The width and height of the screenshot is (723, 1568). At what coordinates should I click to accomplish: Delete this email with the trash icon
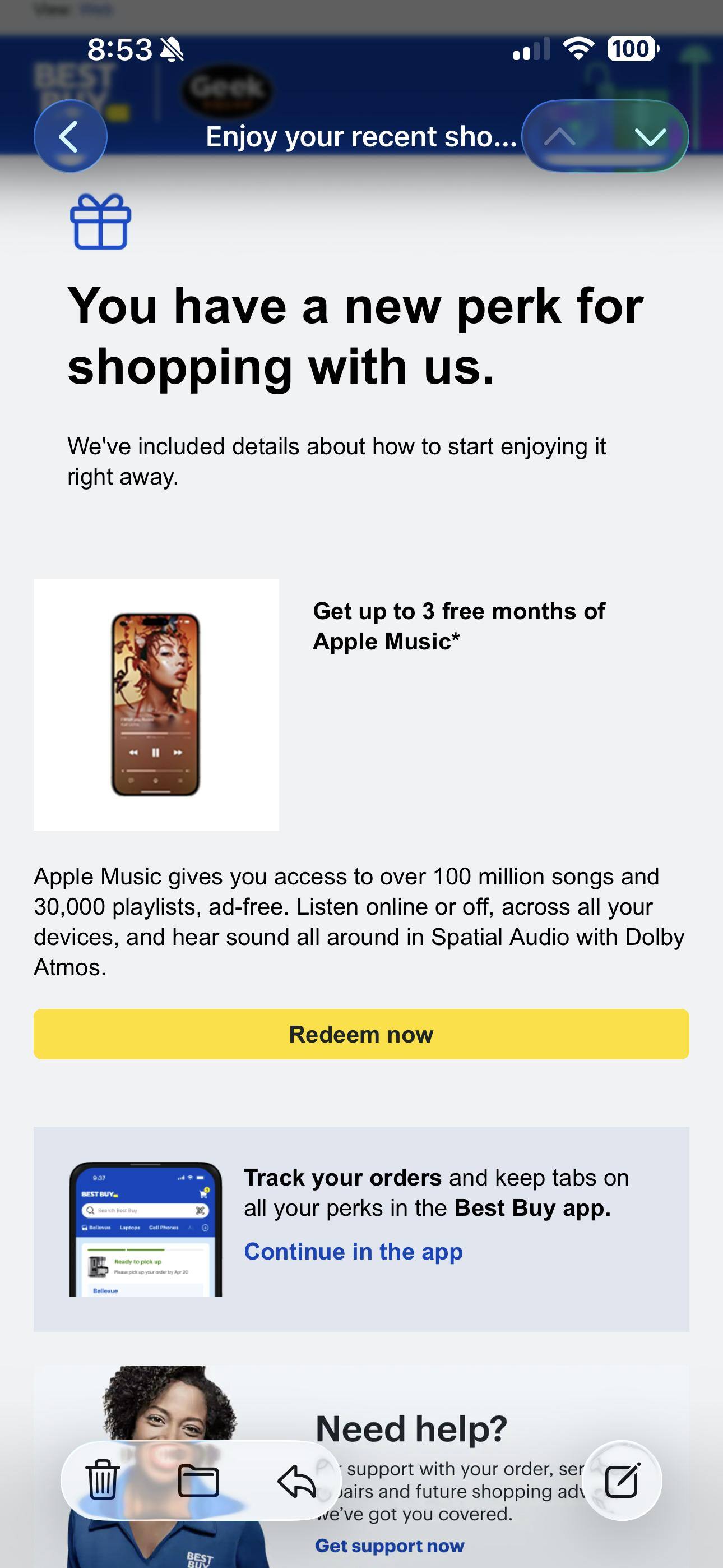click(101, 1480)
